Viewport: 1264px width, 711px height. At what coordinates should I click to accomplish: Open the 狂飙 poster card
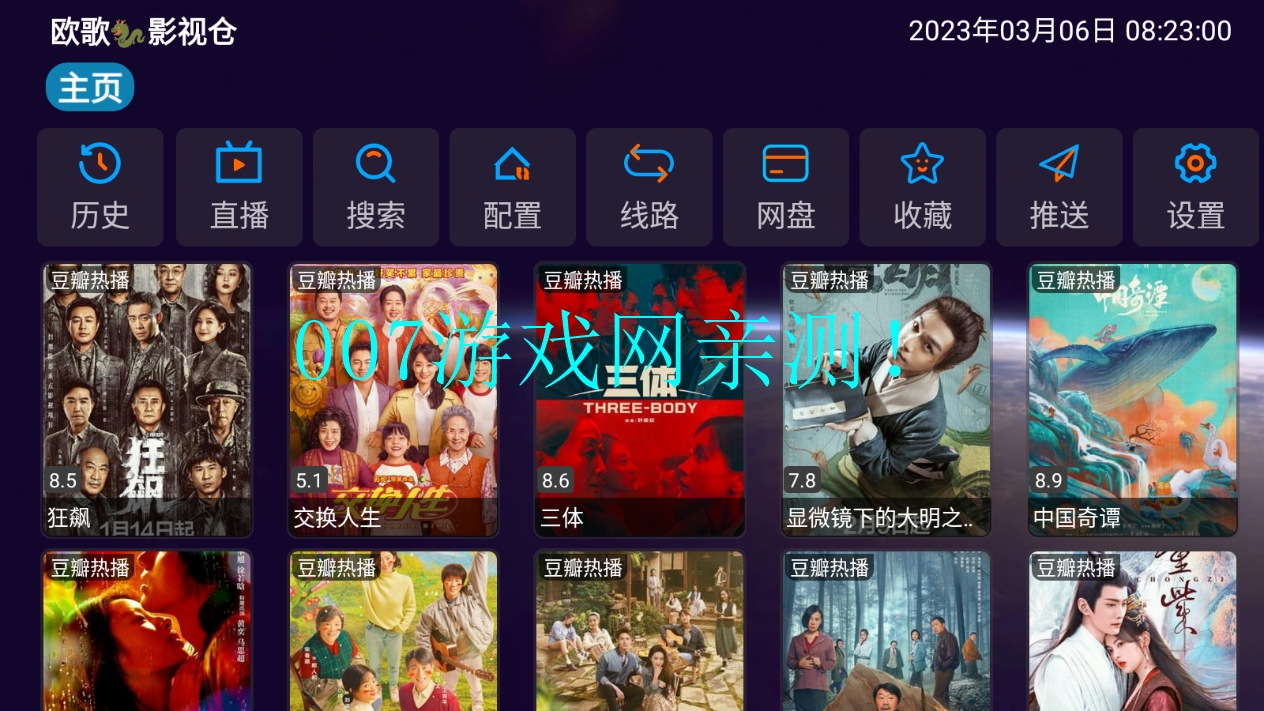pos(147,400)
